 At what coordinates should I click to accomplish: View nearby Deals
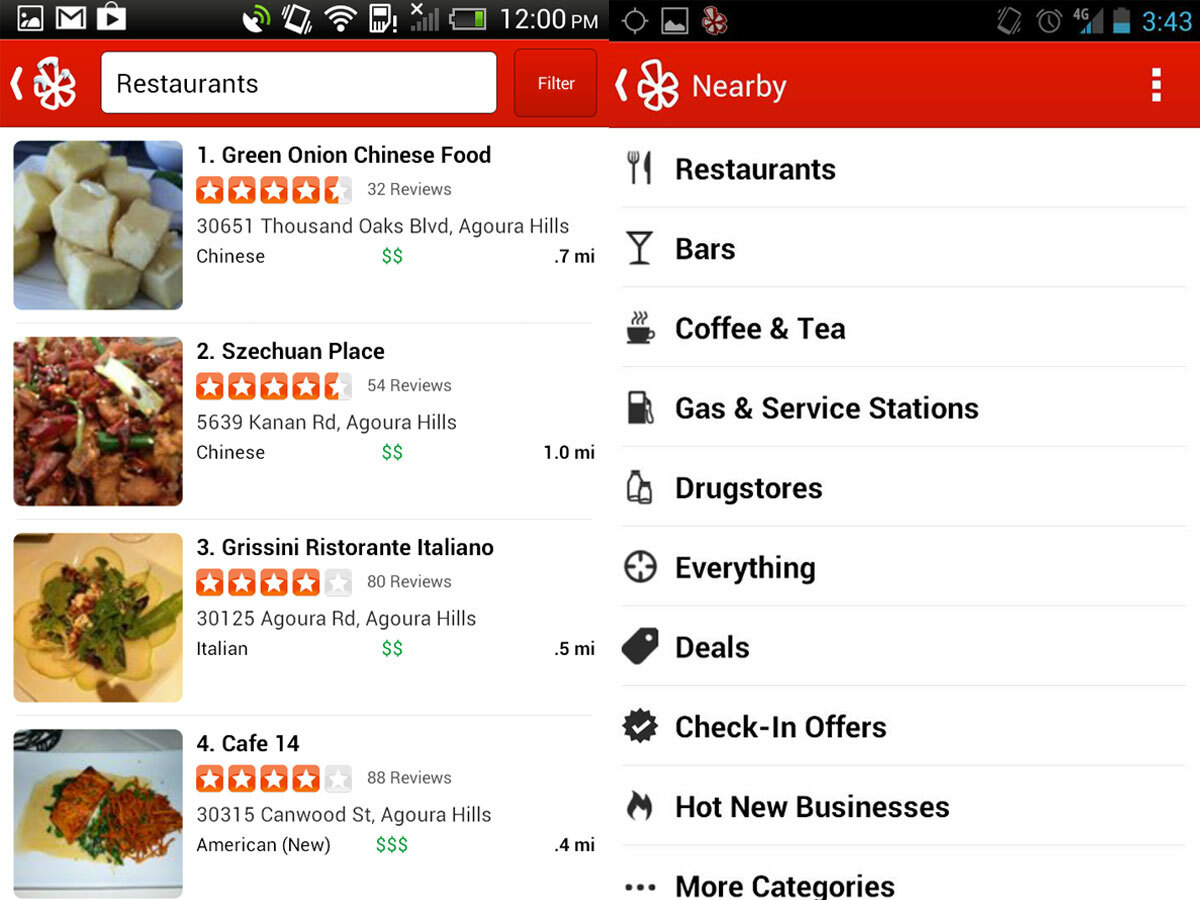coord(712,647)
